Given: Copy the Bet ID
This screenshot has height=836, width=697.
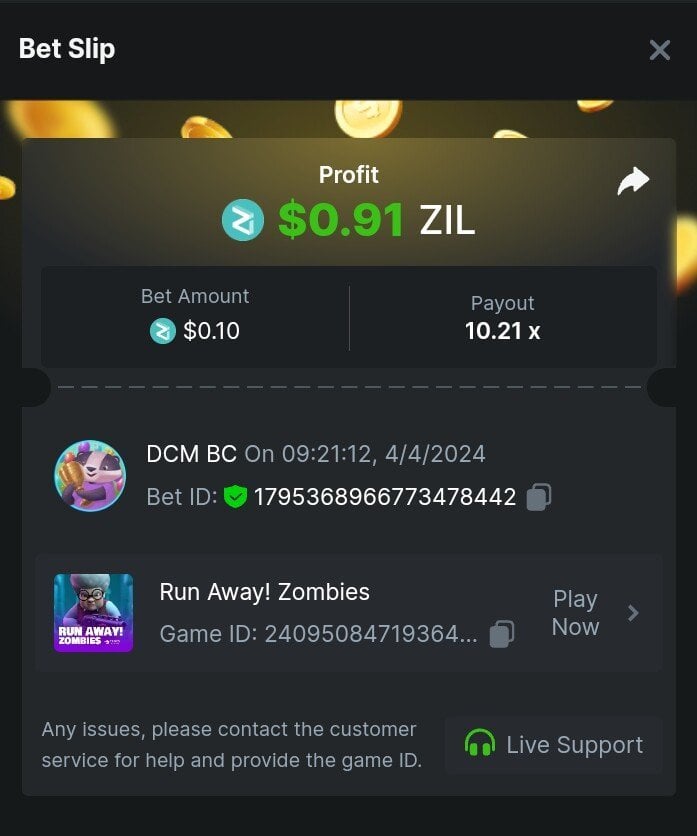Looking at the screenshot, I should (x=539, y=497).
